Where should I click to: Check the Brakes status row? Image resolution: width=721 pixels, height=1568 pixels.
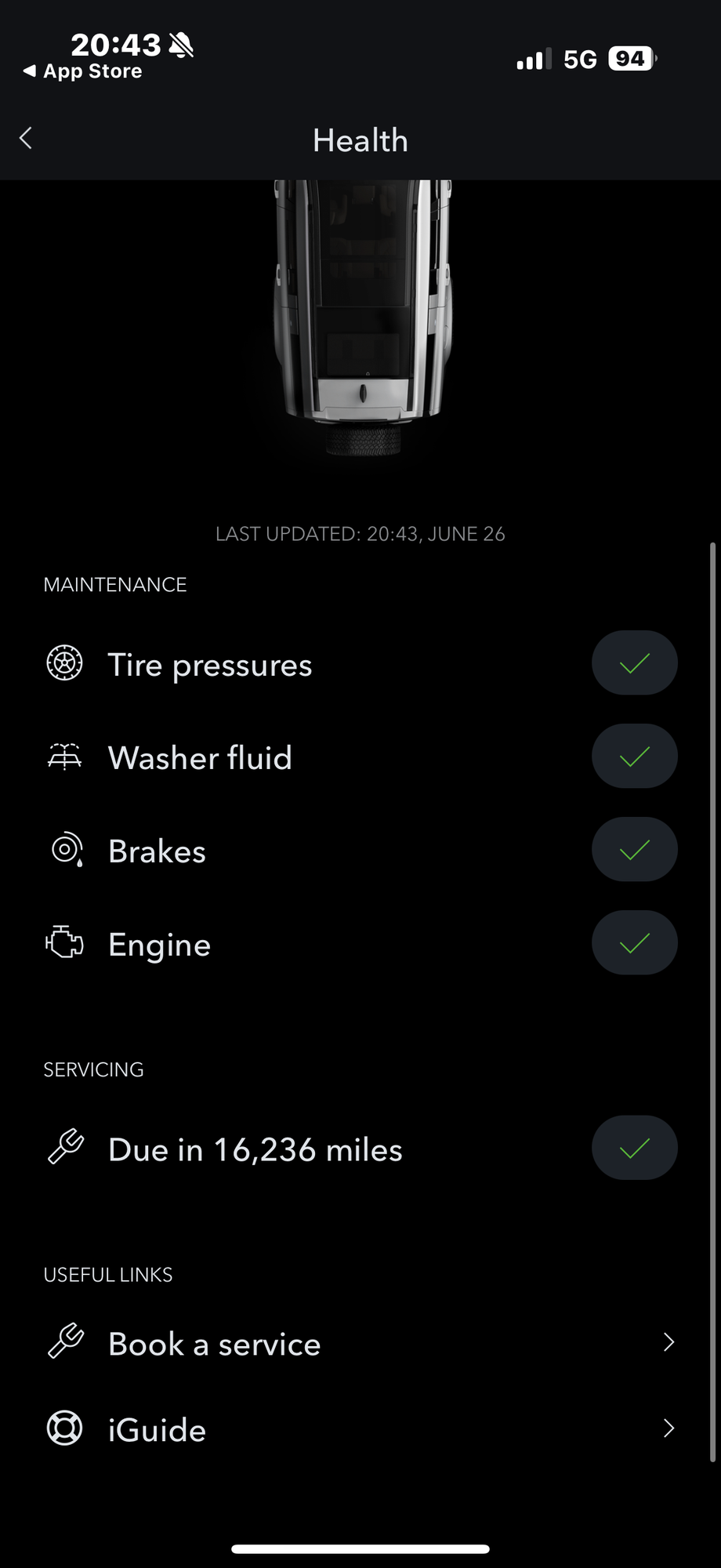click(x=360, y=851)
